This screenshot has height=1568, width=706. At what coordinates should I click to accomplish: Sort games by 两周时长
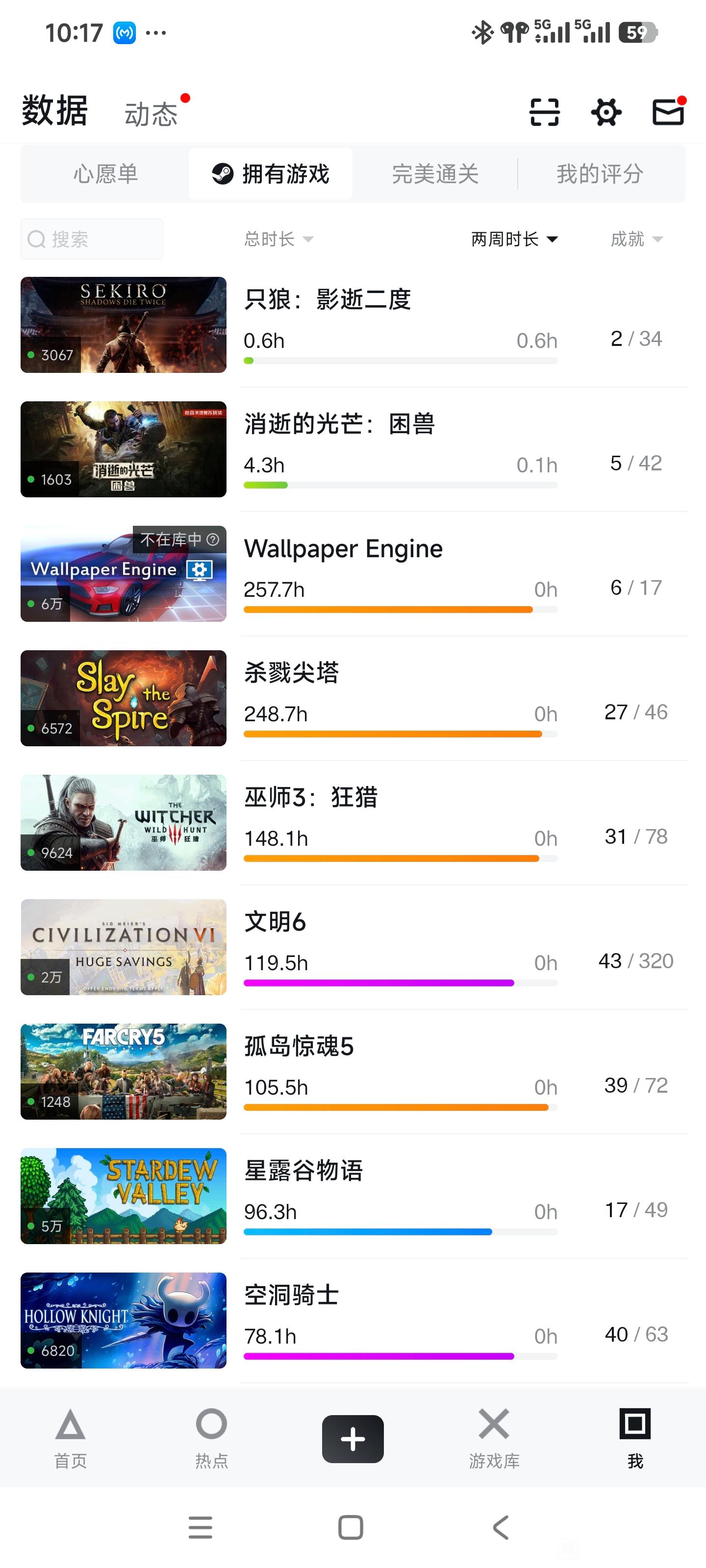(x=514, y=239)
